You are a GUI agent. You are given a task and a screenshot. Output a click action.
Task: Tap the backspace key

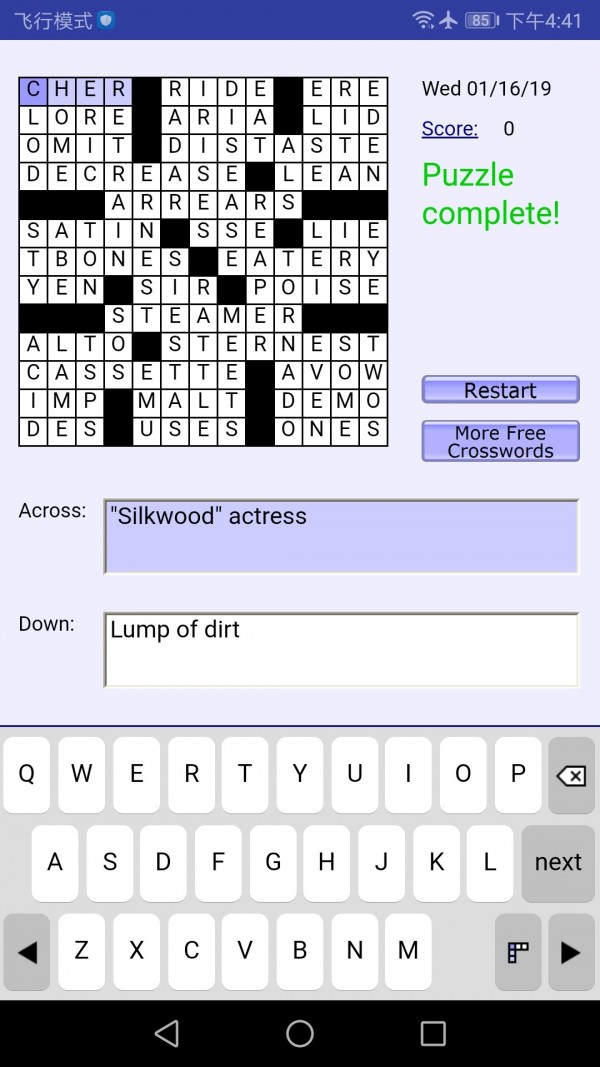571,775
